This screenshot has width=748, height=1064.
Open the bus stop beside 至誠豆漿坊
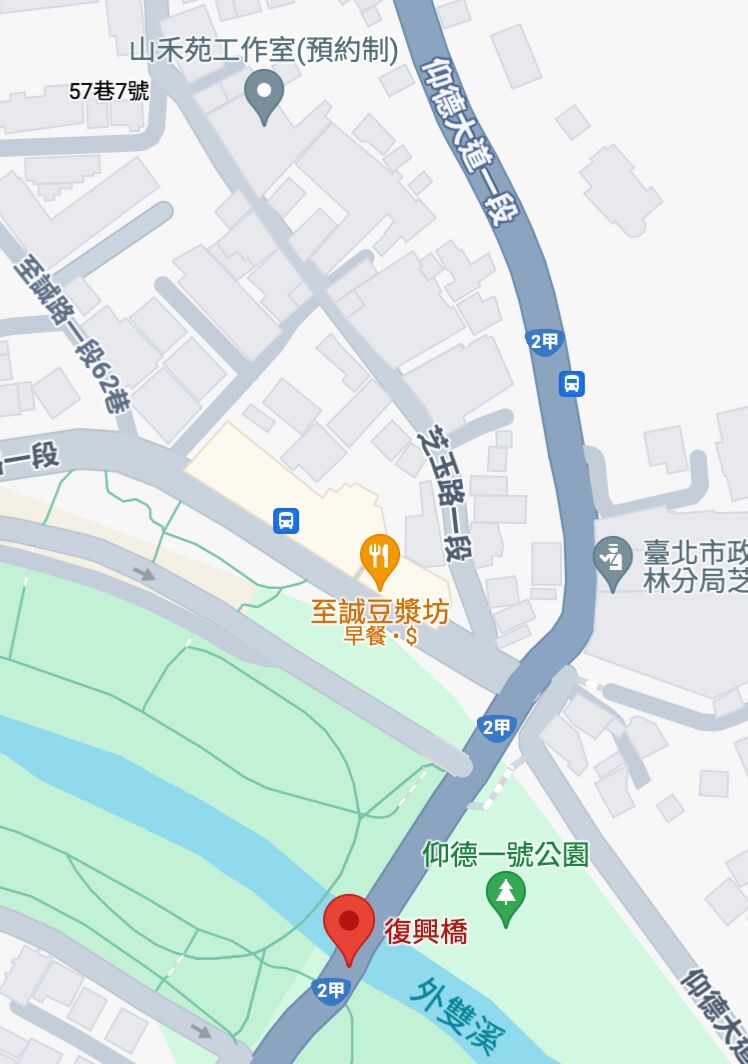click(x=286, y=520)
